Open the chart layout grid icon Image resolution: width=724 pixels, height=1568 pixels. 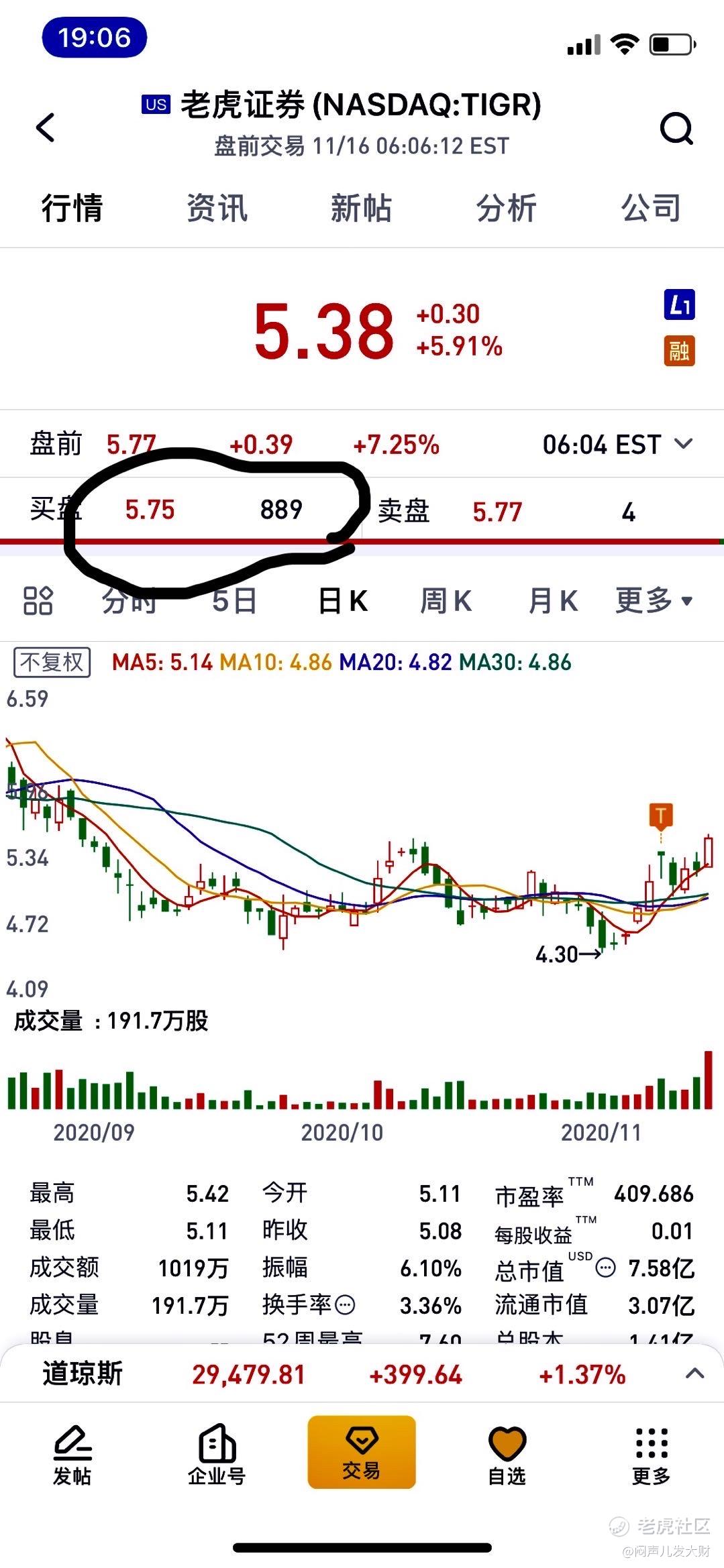coord(38,600)
